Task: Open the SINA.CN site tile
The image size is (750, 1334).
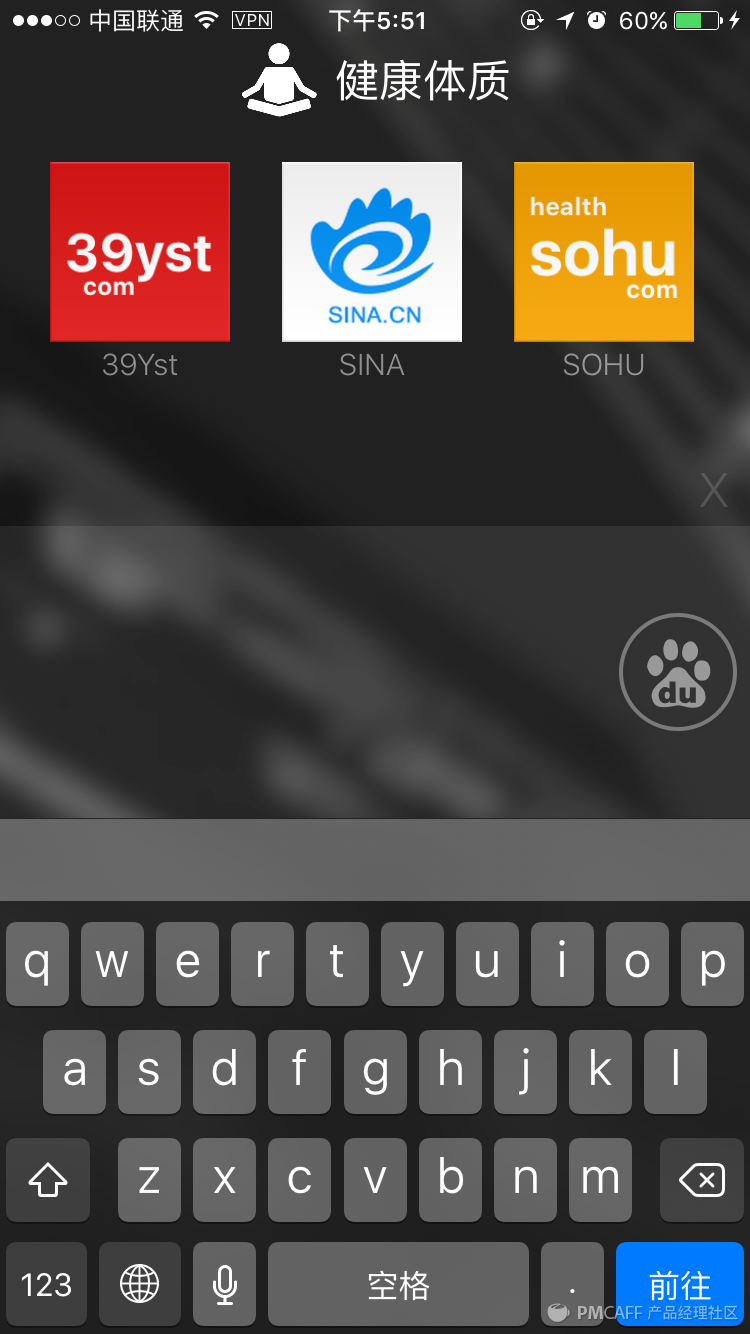Action: click(x=372, y=252)
